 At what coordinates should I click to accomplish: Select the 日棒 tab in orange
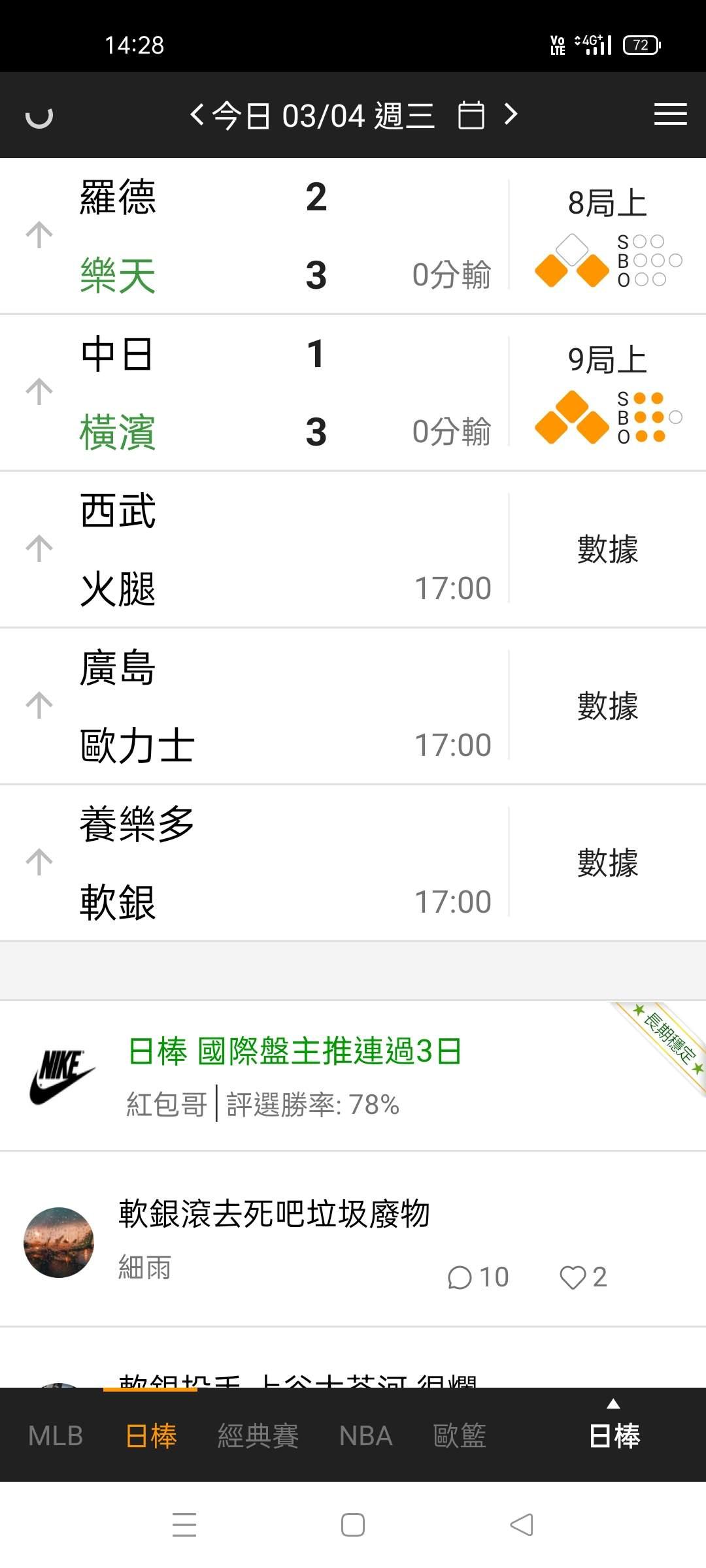[x=151, y=1435]
